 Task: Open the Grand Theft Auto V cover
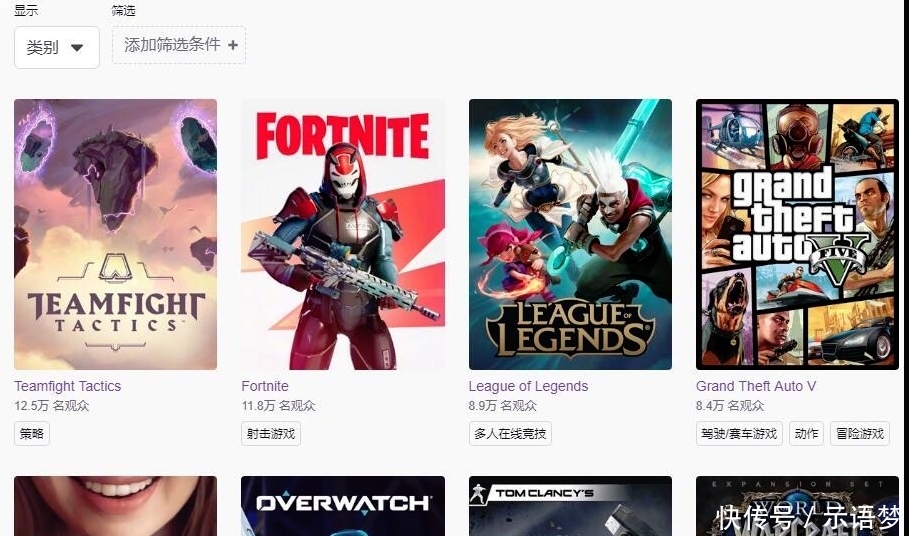[797, 234]
